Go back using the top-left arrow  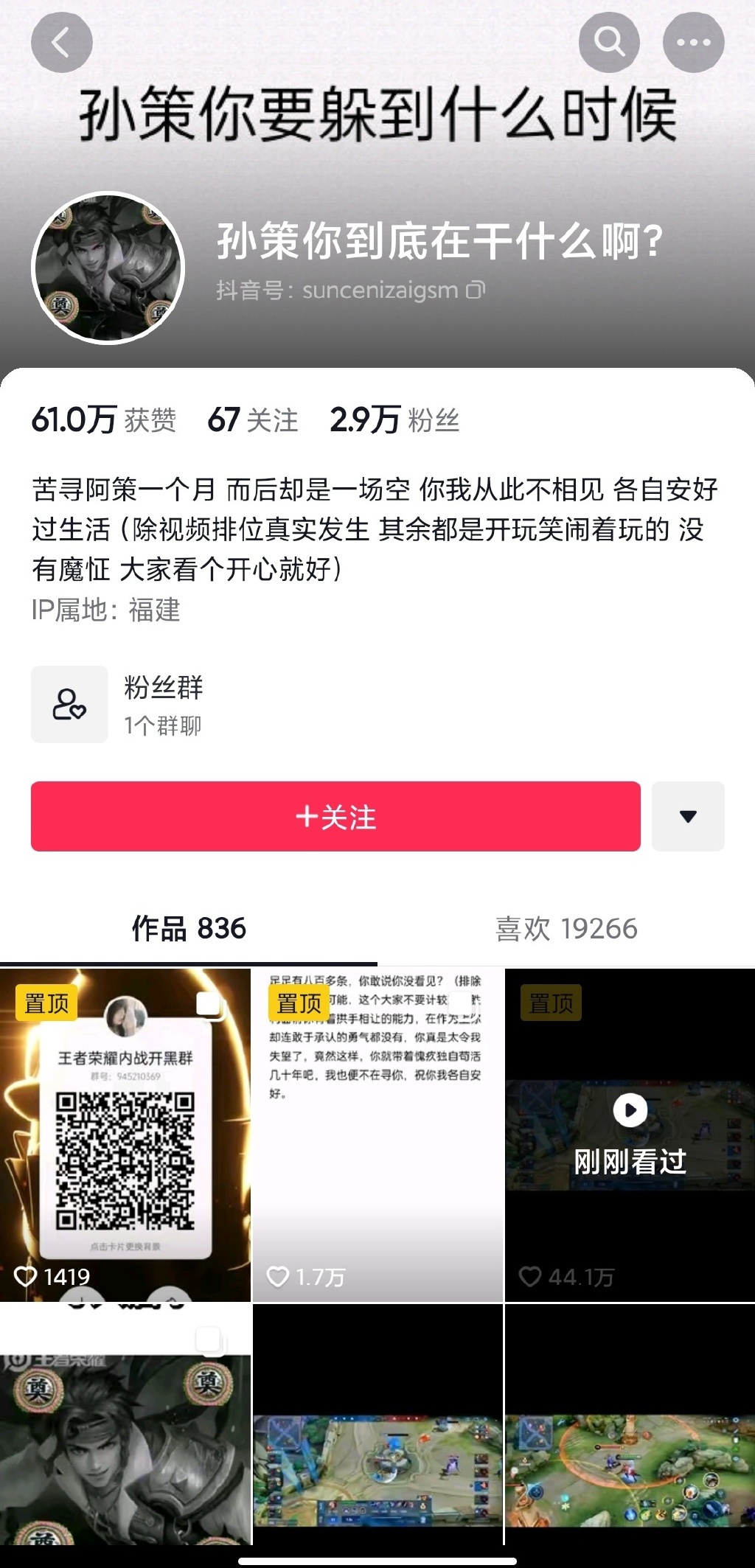(61, 42)
